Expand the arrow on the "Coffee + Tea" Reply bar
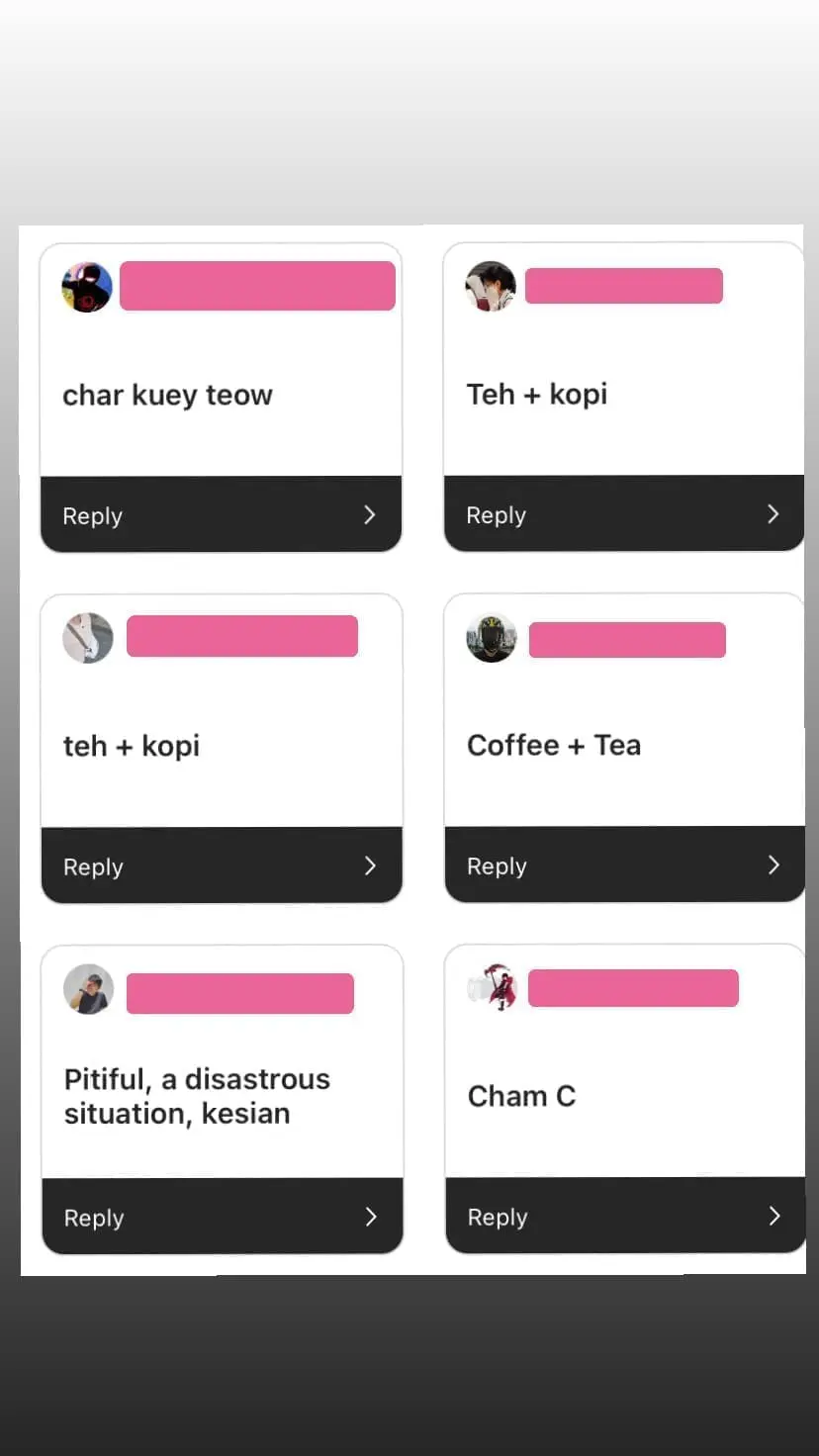 tap(773, 864)
